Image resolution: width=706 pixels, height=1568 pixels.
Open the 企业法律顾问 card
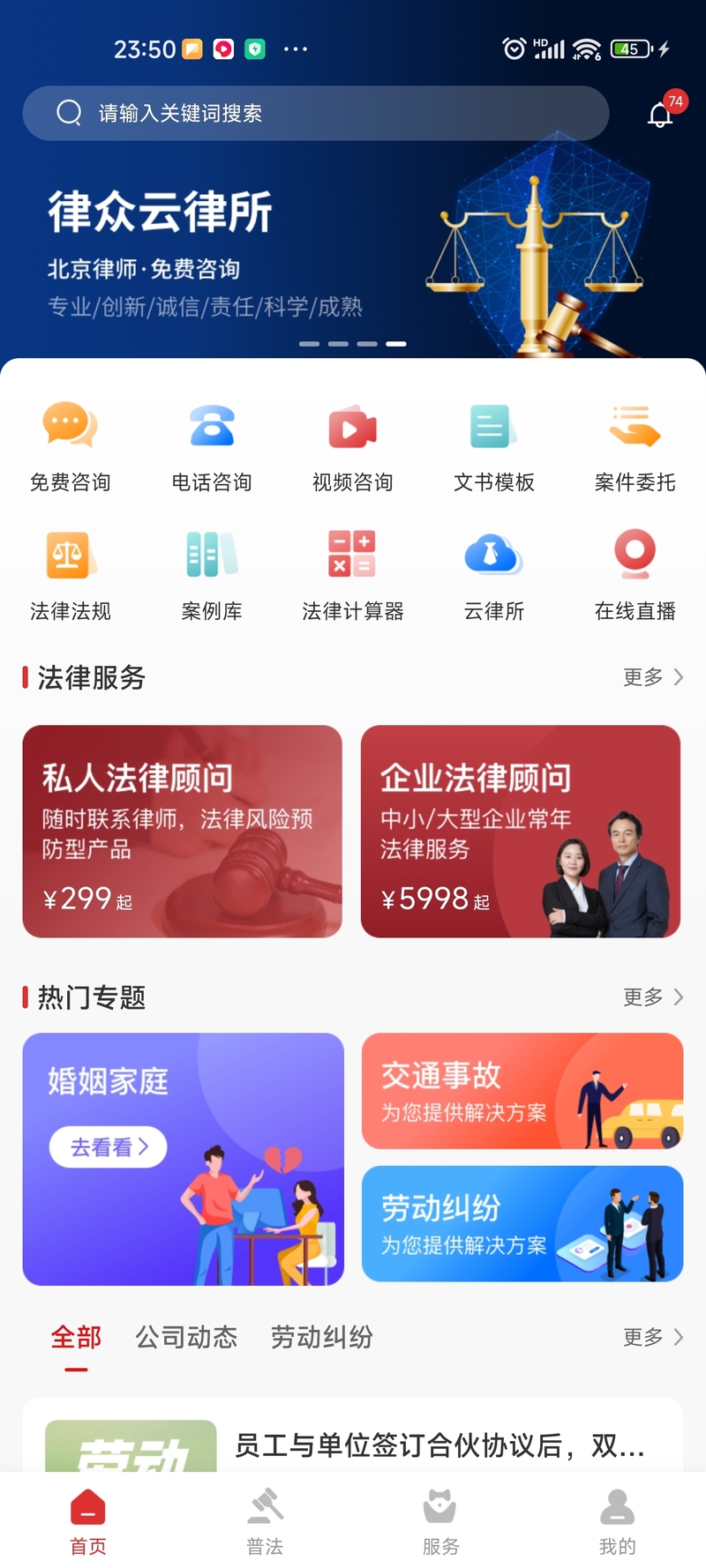pos(521,831)
